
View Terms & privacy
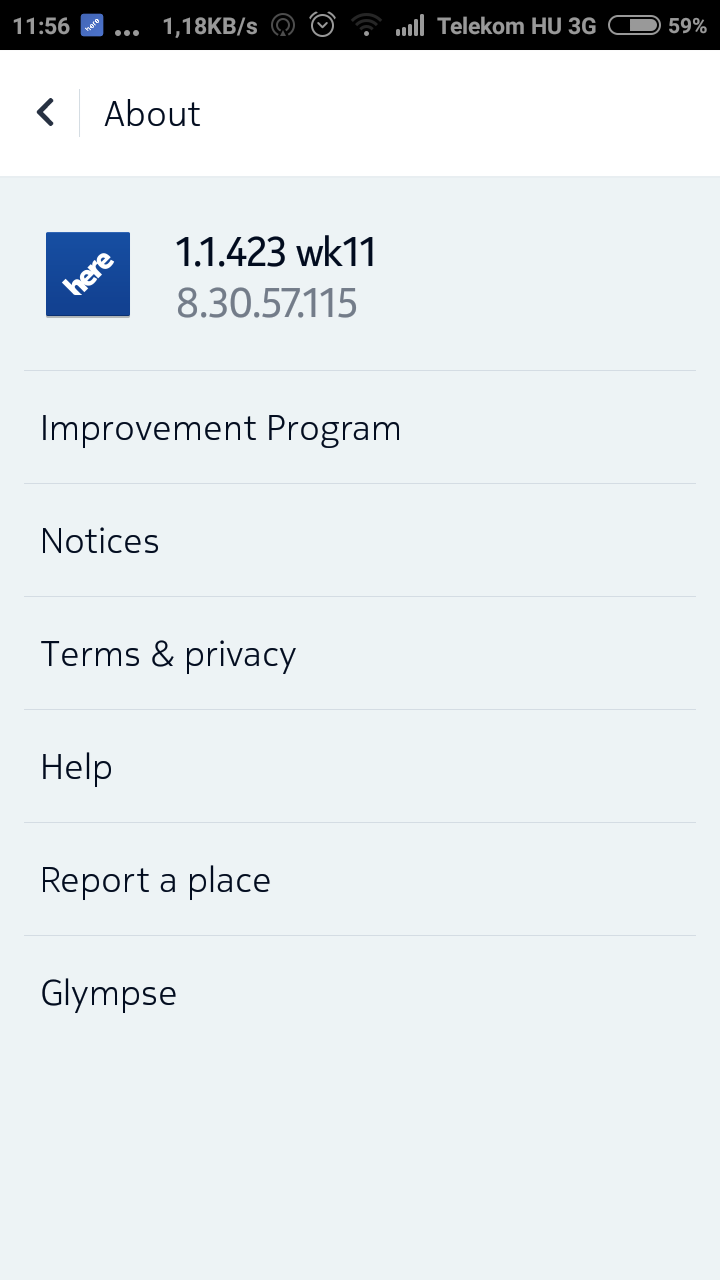[168, 654]
